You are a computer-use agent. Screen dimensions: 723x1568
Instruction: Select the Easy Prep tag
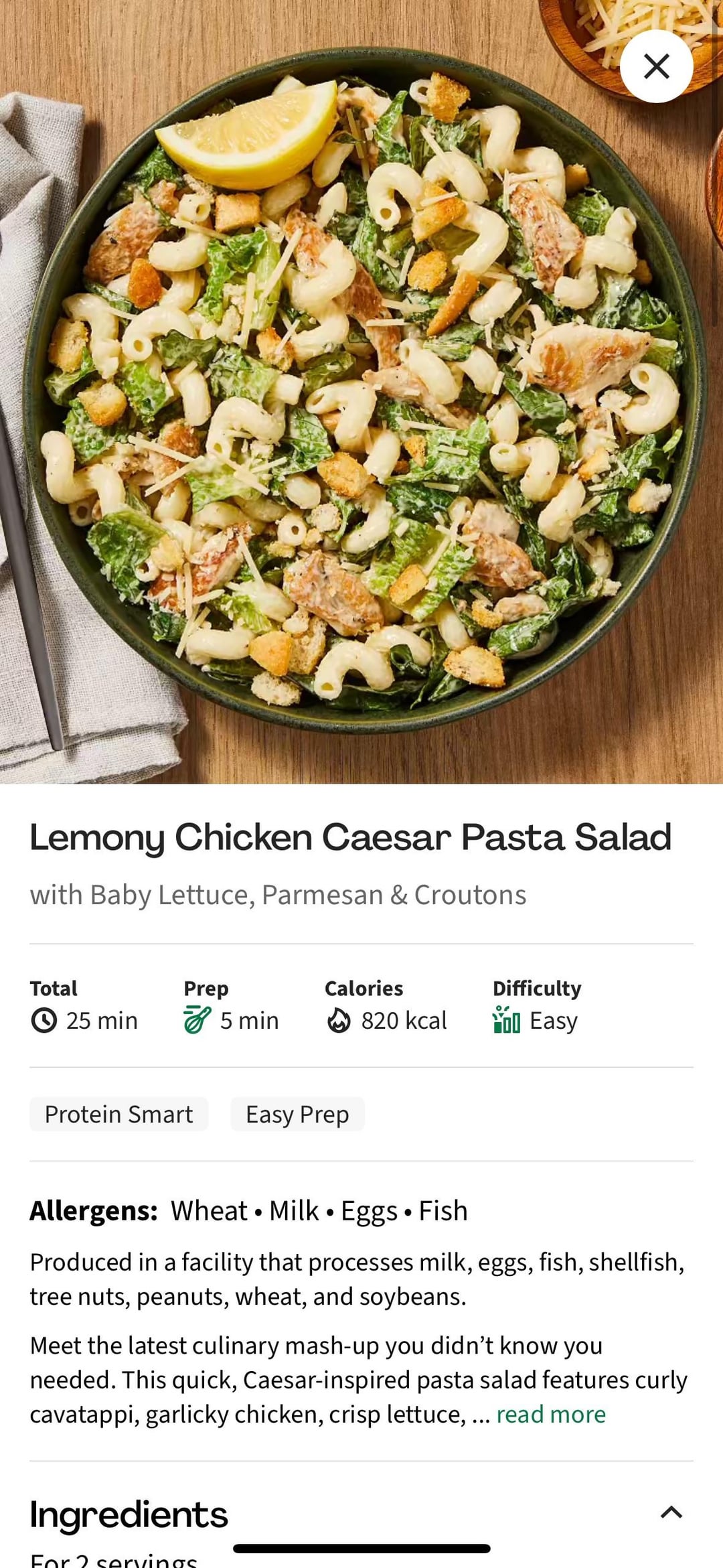coord(297,1114)
